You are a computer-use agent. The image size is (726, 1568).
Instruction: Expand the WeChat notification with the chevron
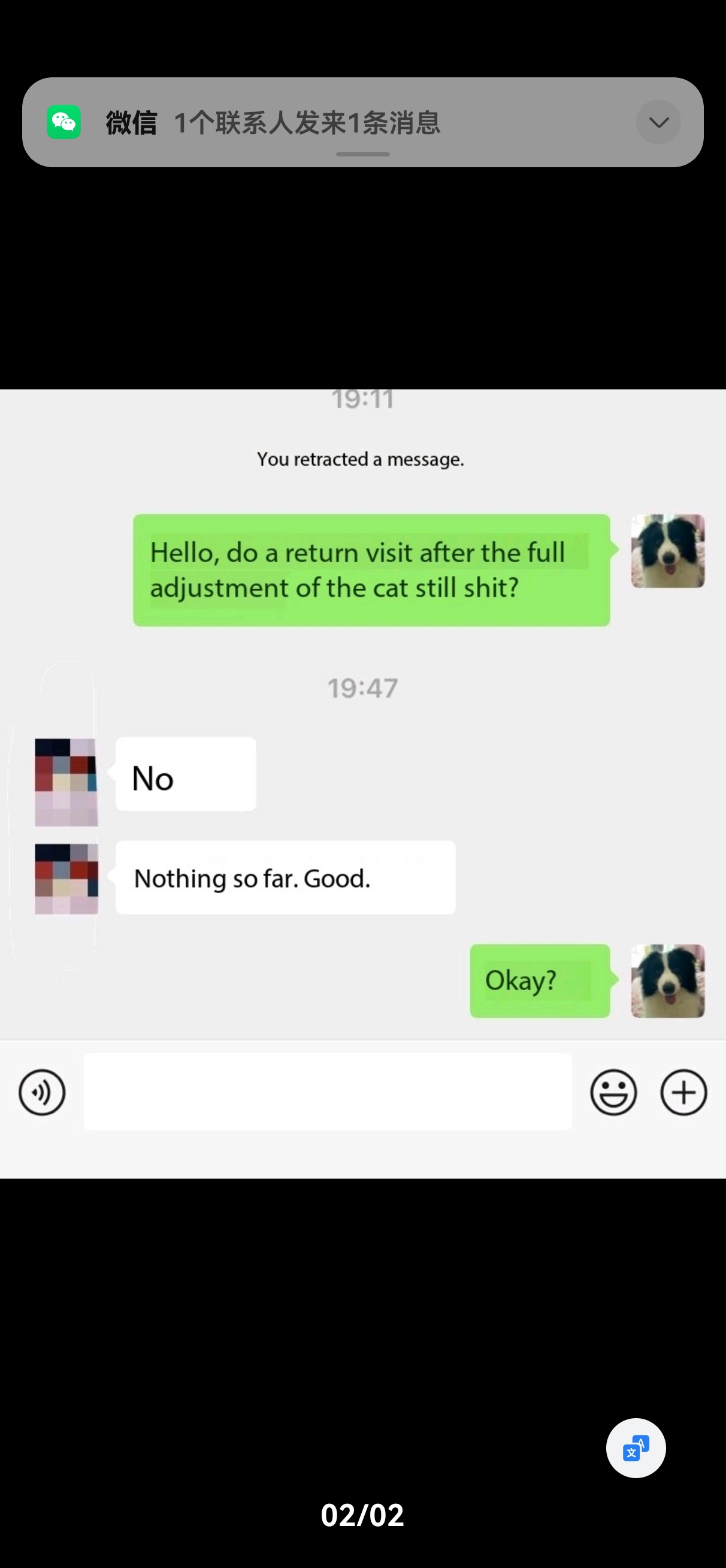click(658, 122)
